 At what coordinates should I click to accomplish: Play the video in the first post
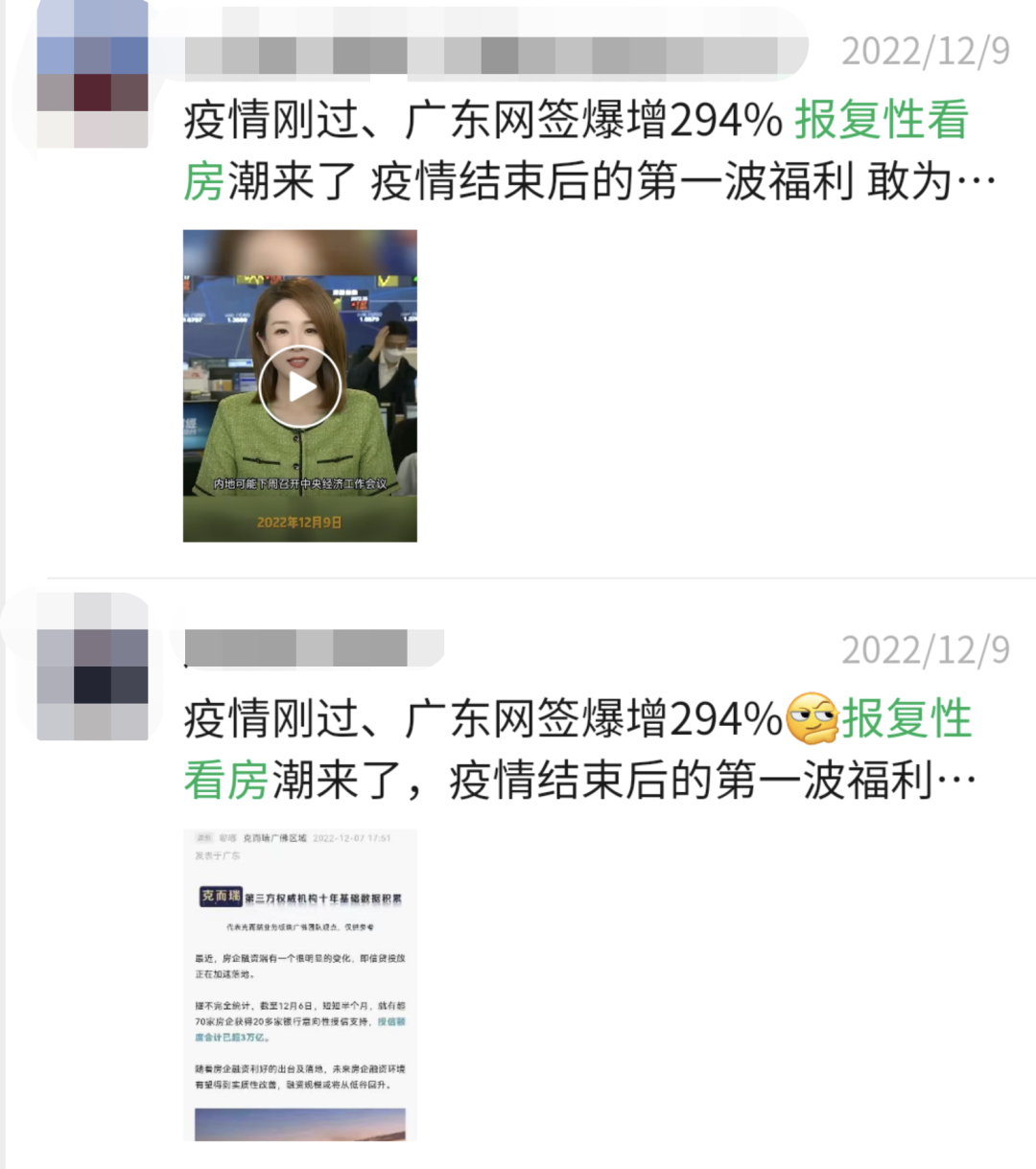(x=300, y=386)
